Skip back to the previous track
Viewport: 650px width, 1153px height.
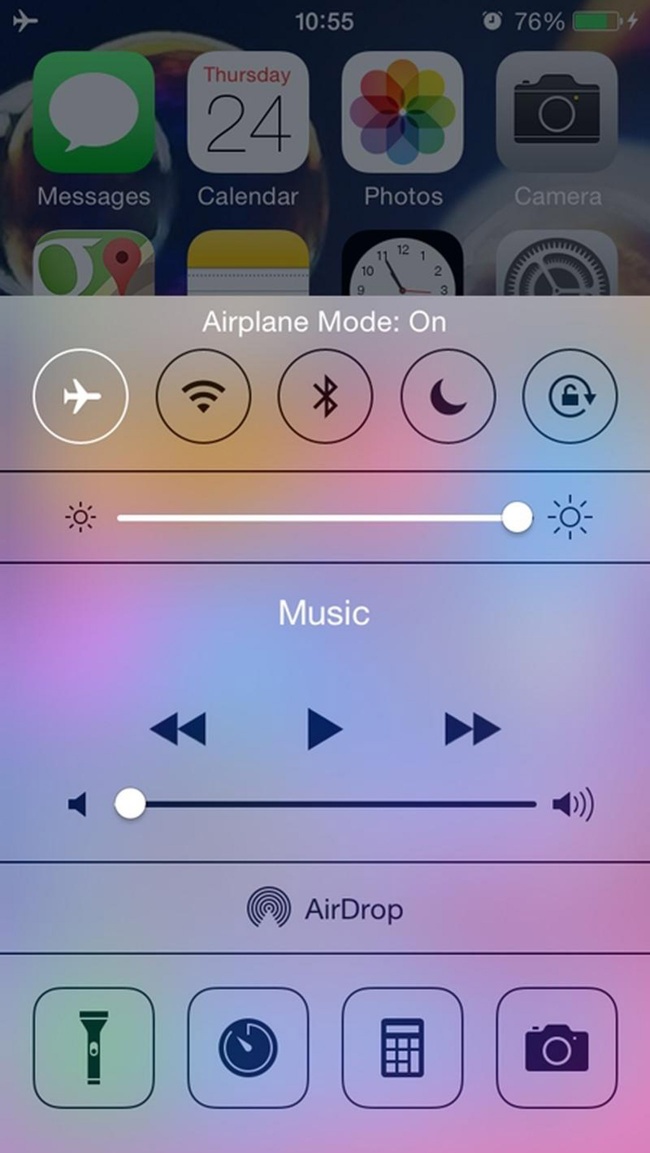(x=178, y=730)
